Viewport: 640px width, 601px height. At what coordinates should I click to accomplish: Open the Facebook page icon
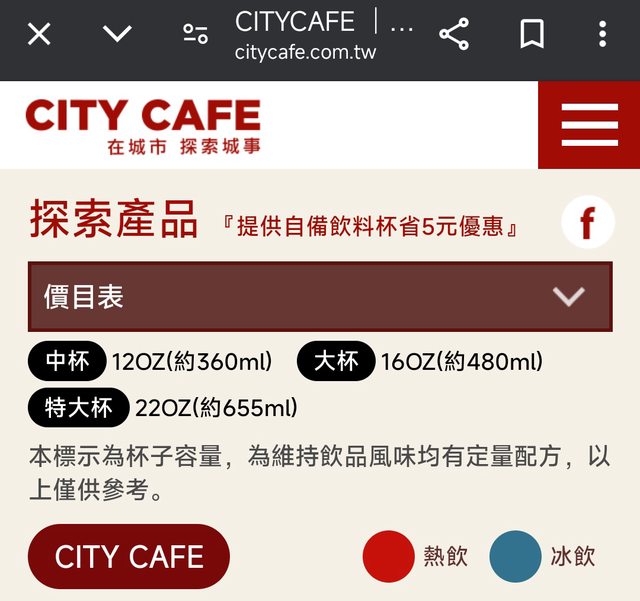587,222
